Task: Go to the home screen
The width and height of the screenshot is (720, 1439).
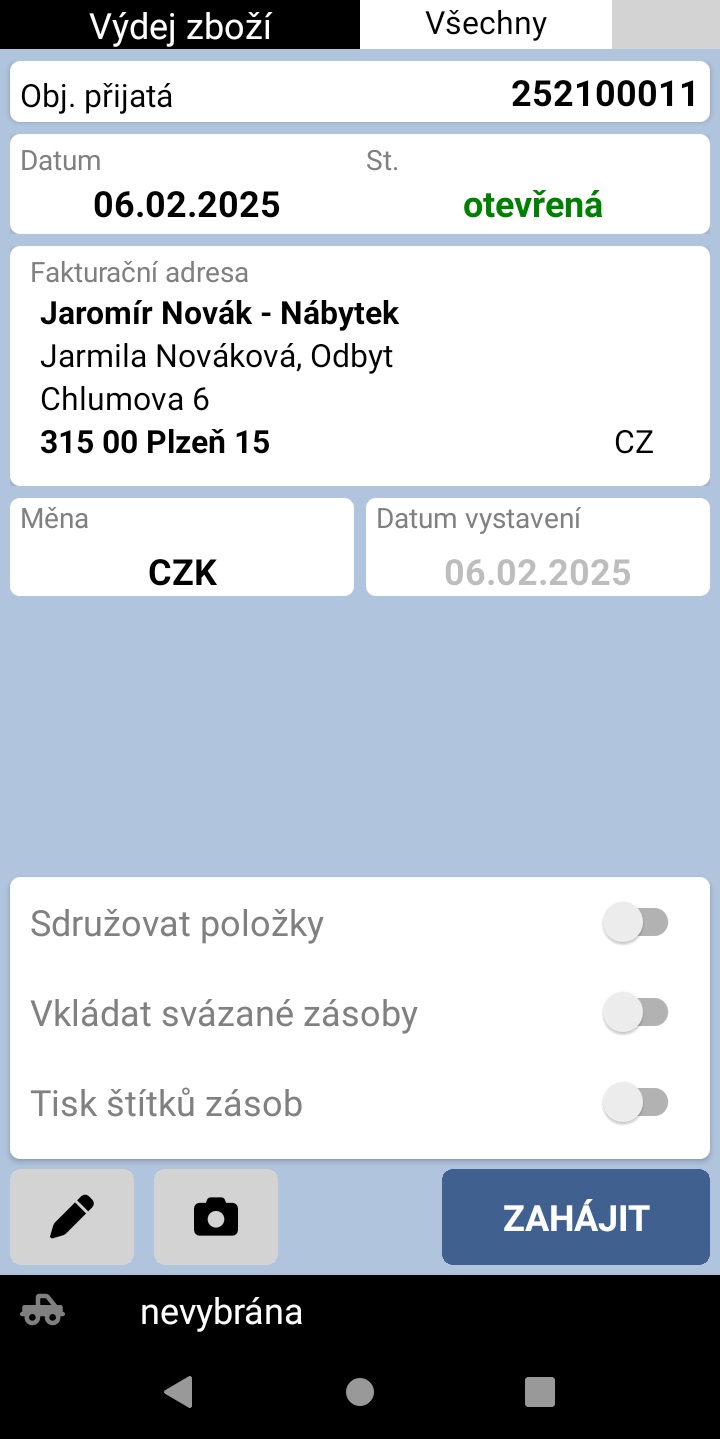Action: tap(360, 1391)
